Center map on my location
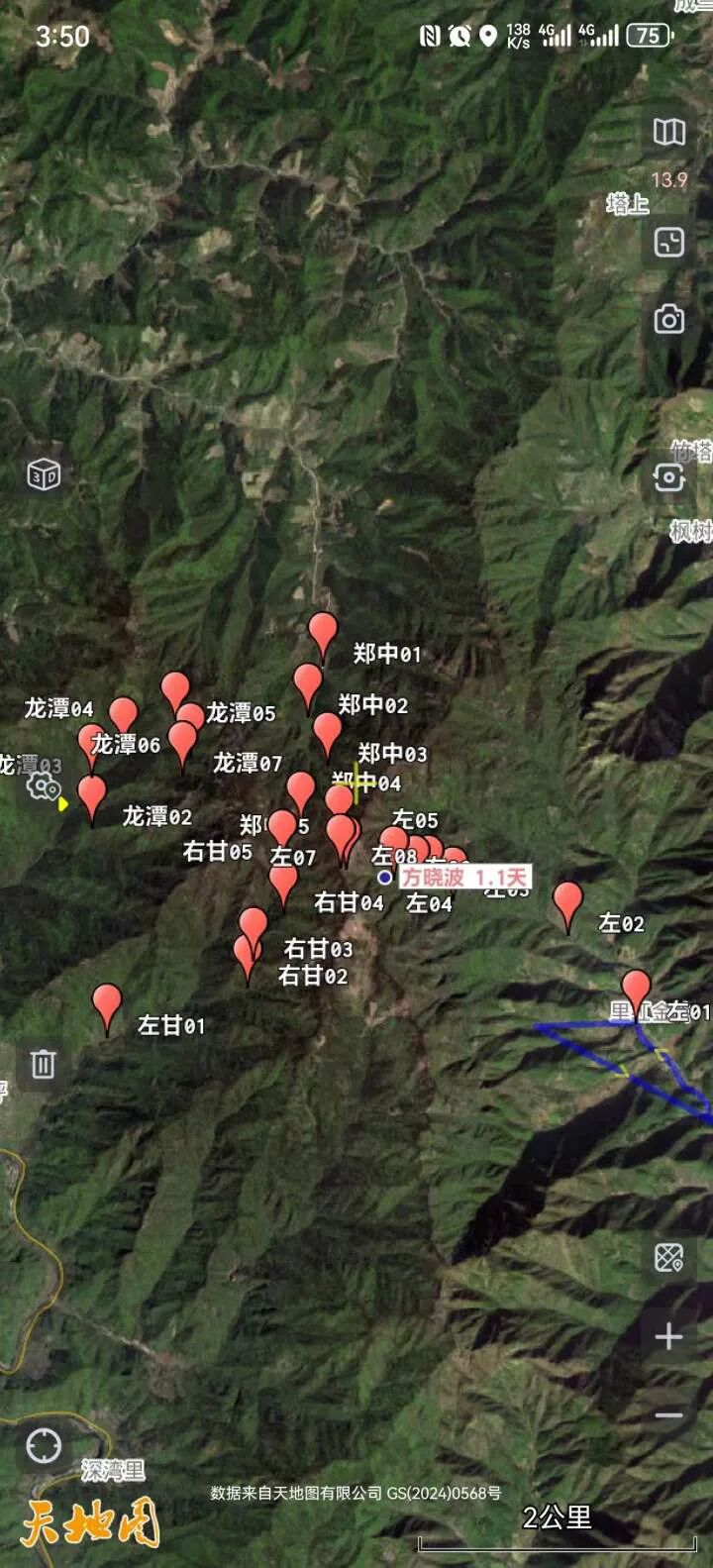 point(44,1446)
